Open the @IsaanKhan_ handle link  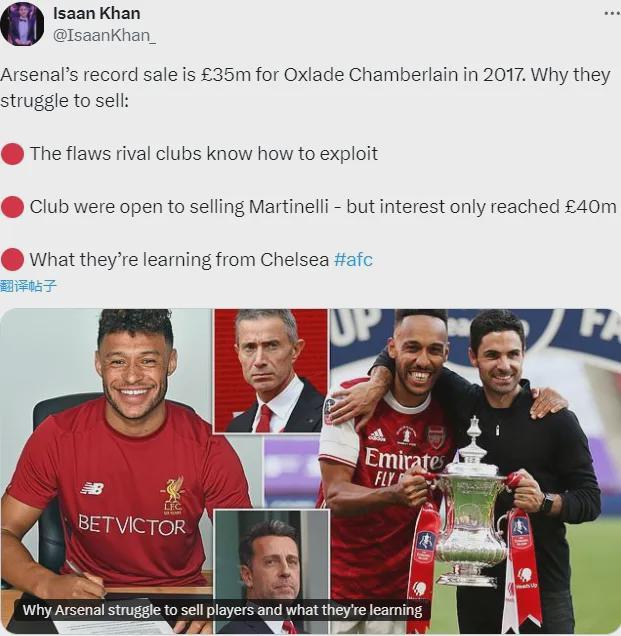103,35
